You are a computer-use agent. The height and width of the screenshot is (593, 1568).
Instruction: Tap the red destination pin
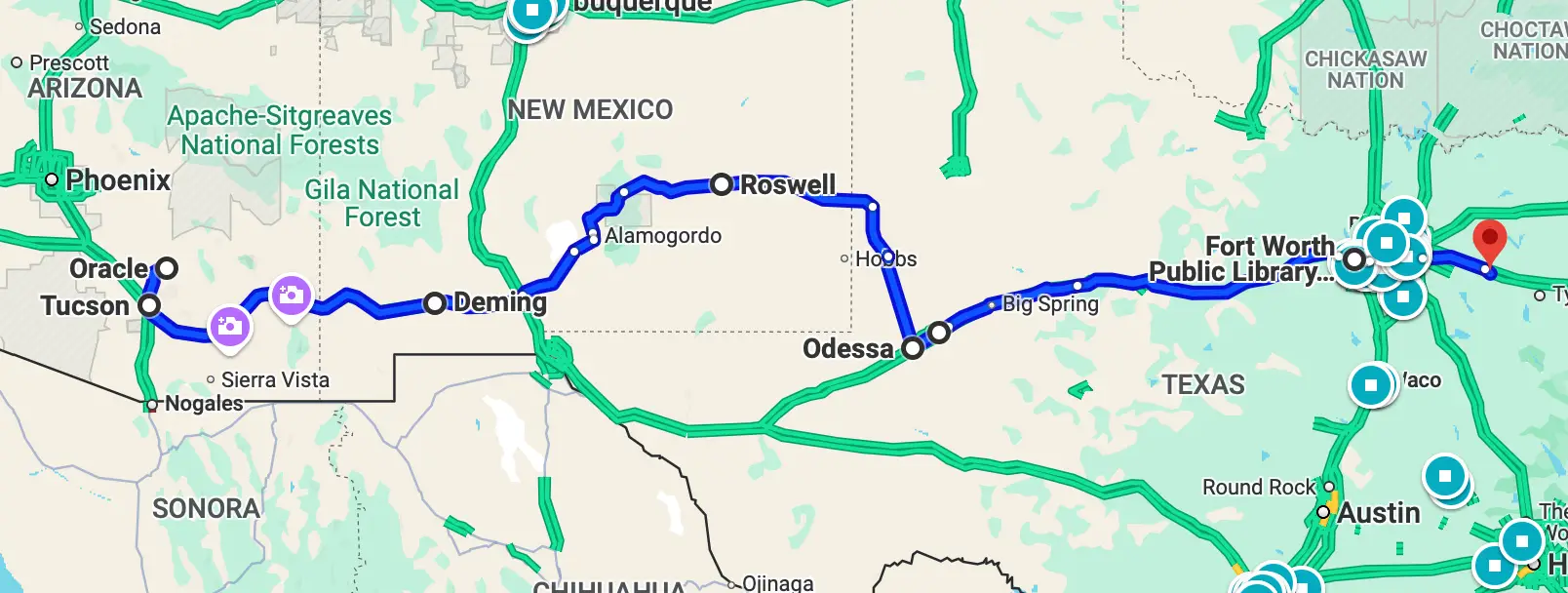(1489, 240)
